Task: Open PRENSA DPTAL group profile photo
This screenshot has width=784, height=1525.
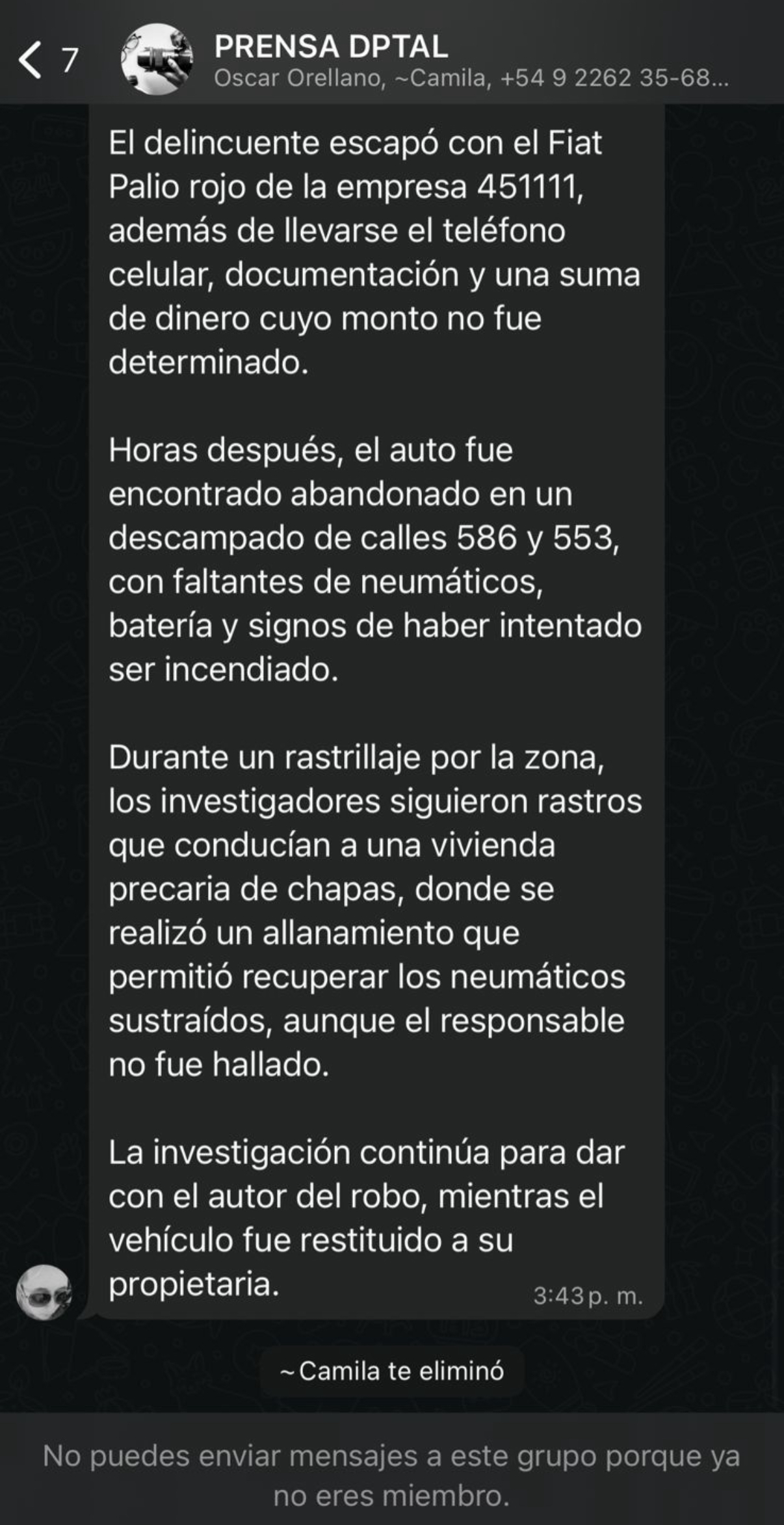Action: tap(157, 60)
